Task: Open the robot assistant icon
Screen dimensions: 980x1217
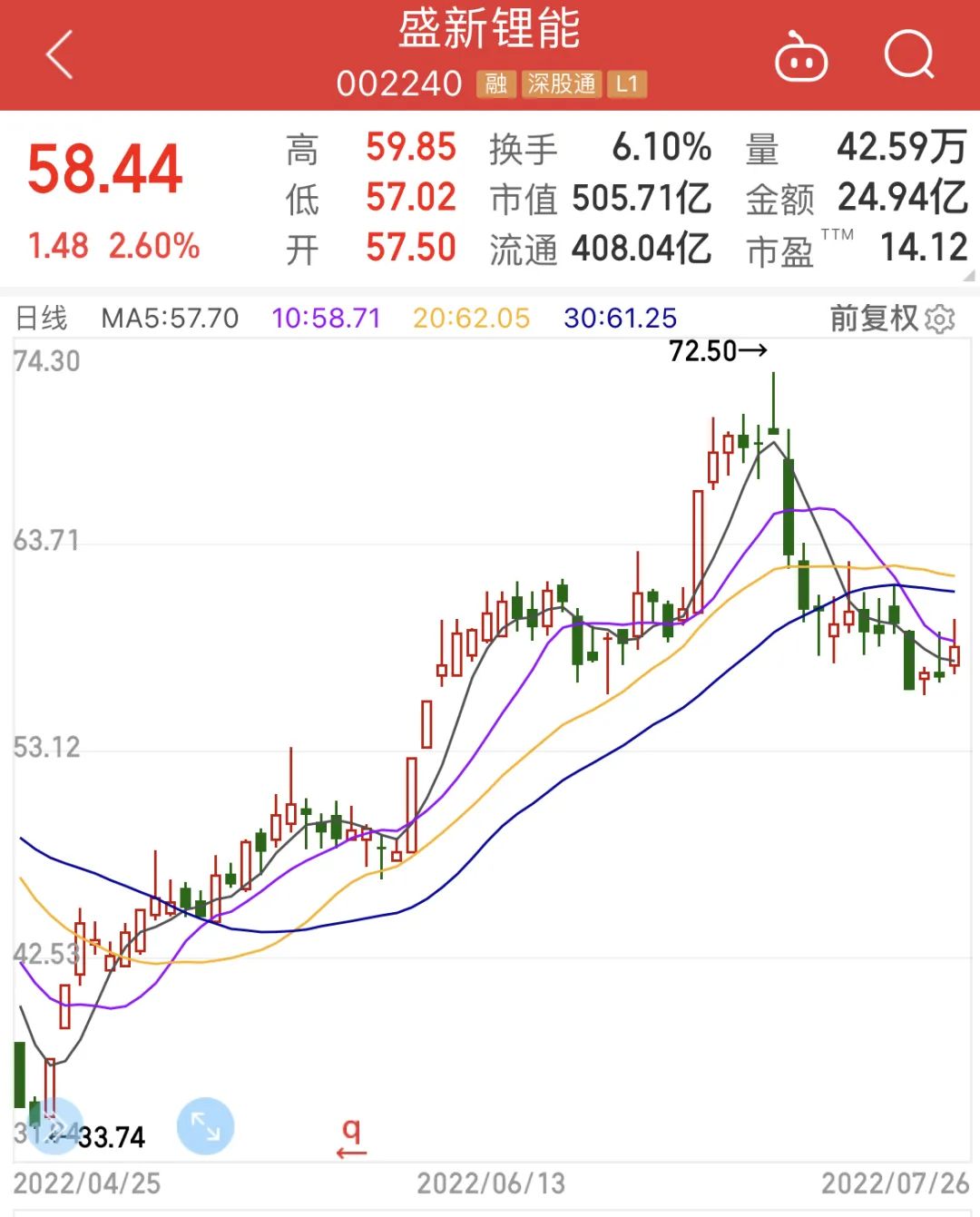Action: [800, 56]
